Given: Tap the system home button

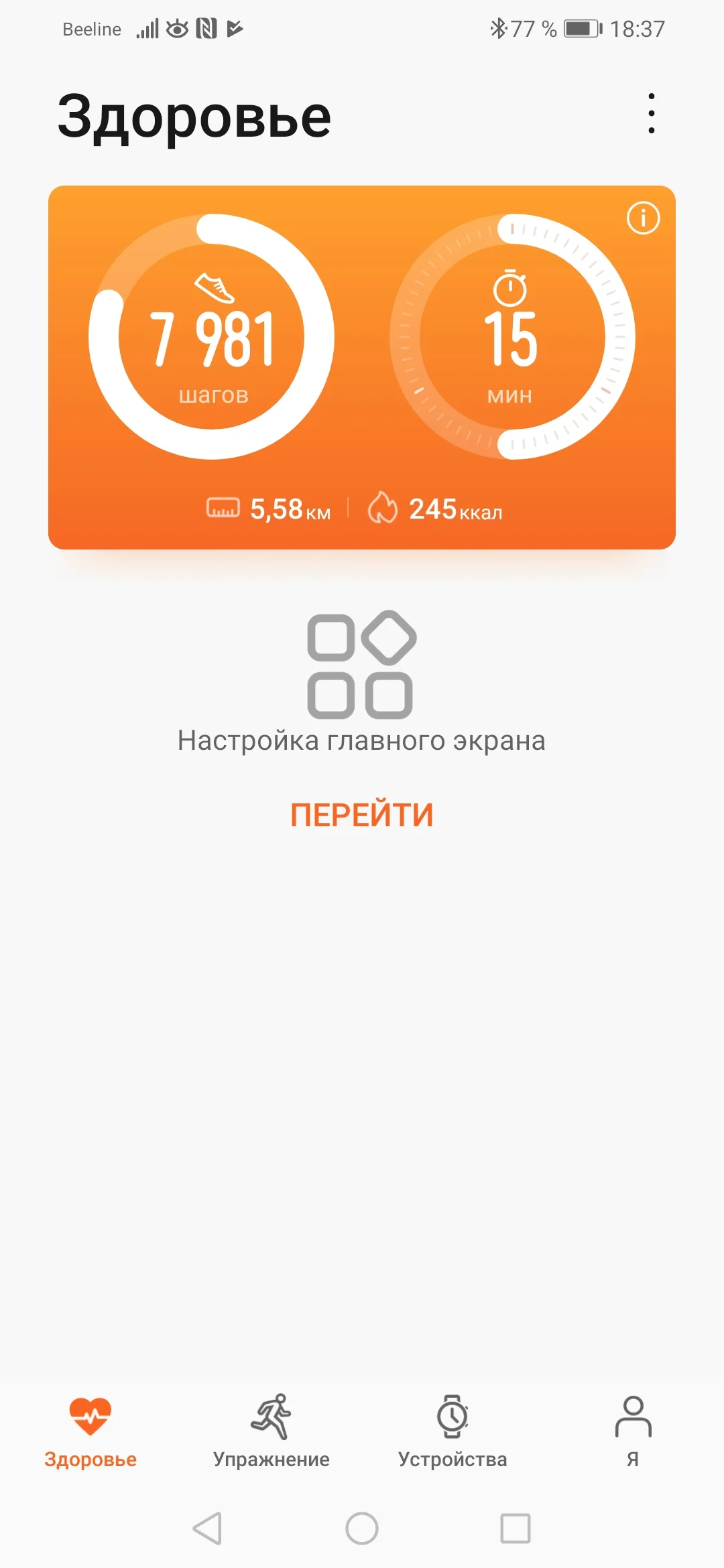Looking at the screenshot, I should click(x=362, y=1528).
